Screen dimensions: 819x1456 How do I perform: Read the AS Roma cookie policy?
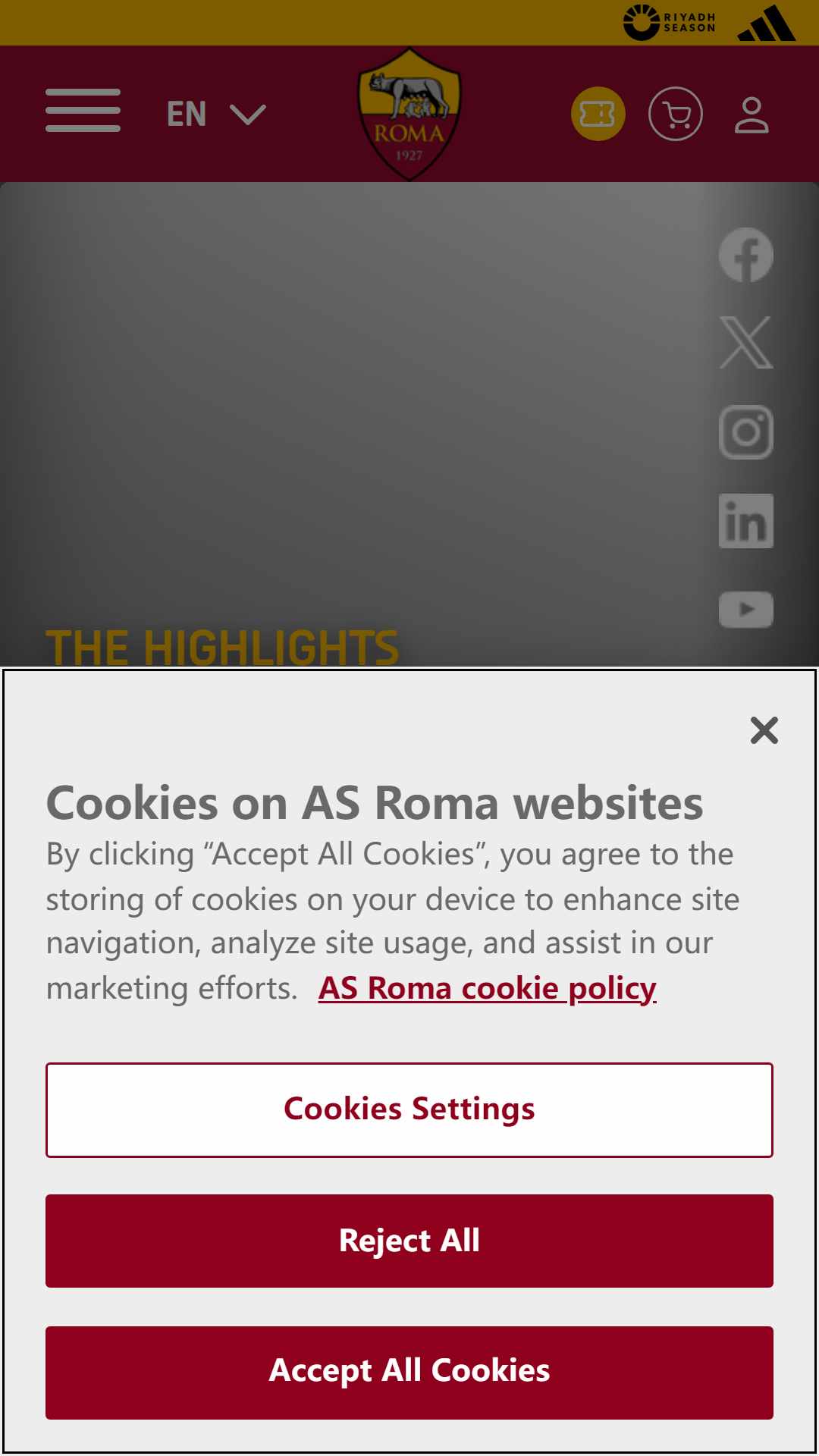488,987
